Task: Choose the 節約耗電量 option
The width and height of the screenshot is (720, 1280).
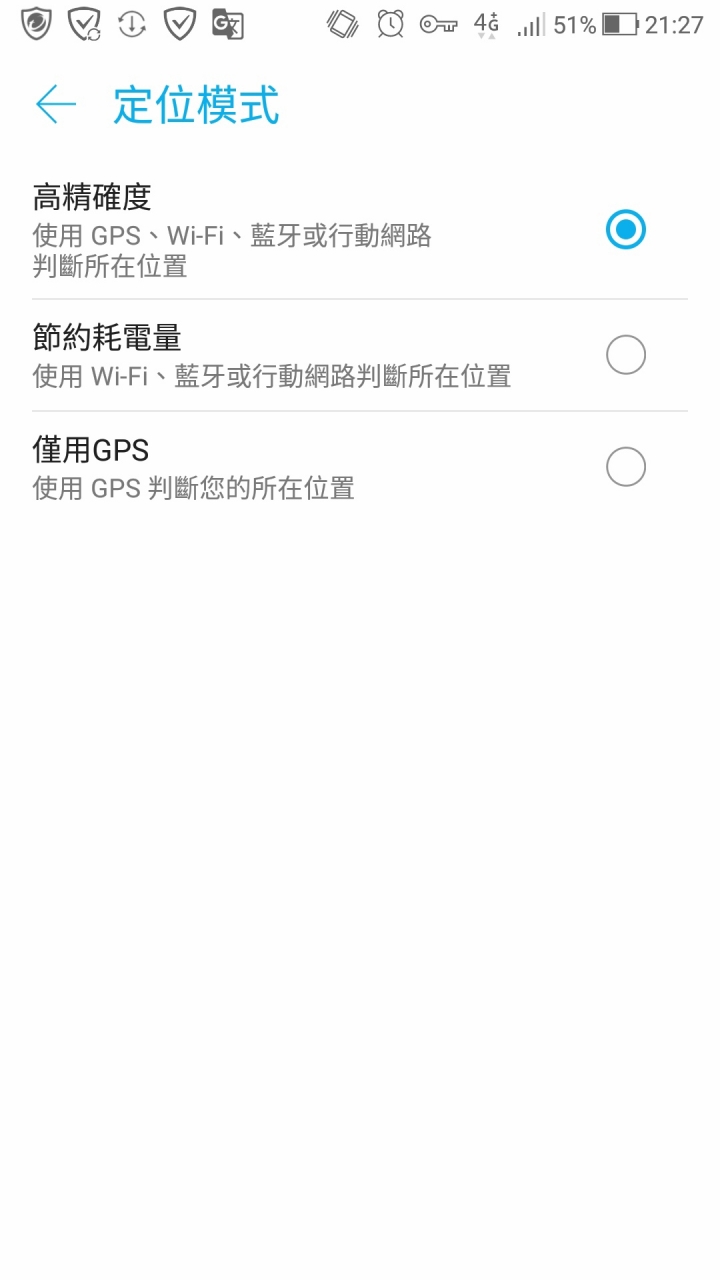Action: (360, 355)
